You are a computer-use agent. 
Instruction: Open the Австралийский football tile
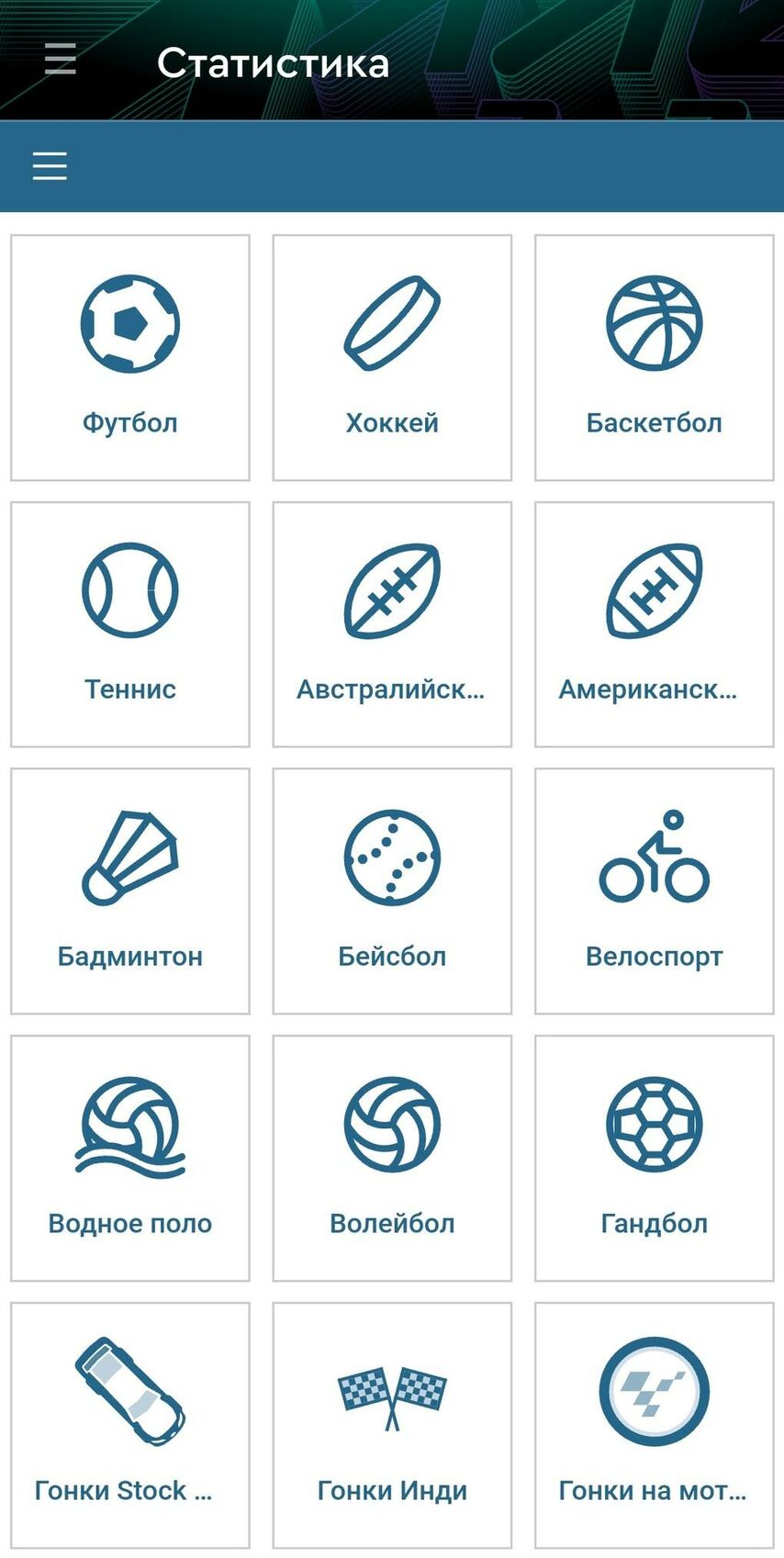tap(392, 624)
